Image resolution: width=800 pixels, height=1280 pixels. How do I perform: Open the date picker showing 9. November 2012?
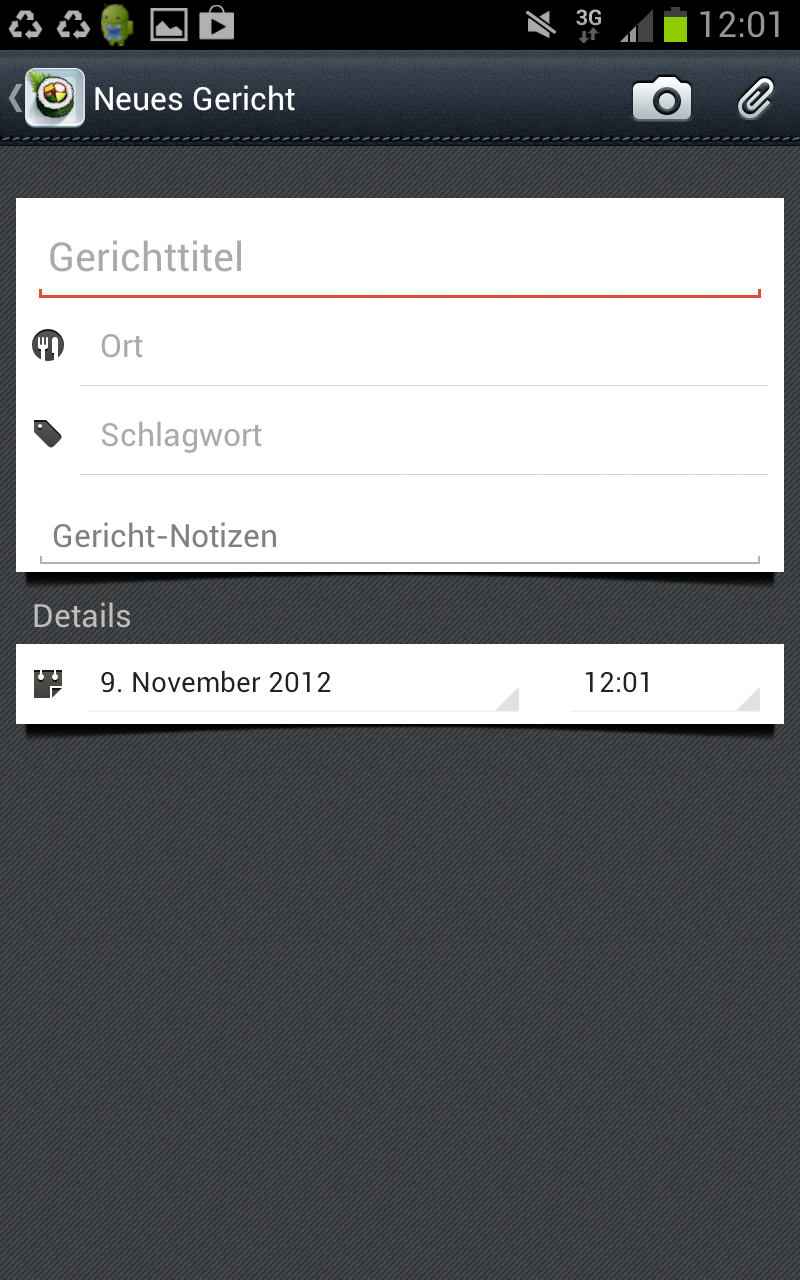pos(303,683)
